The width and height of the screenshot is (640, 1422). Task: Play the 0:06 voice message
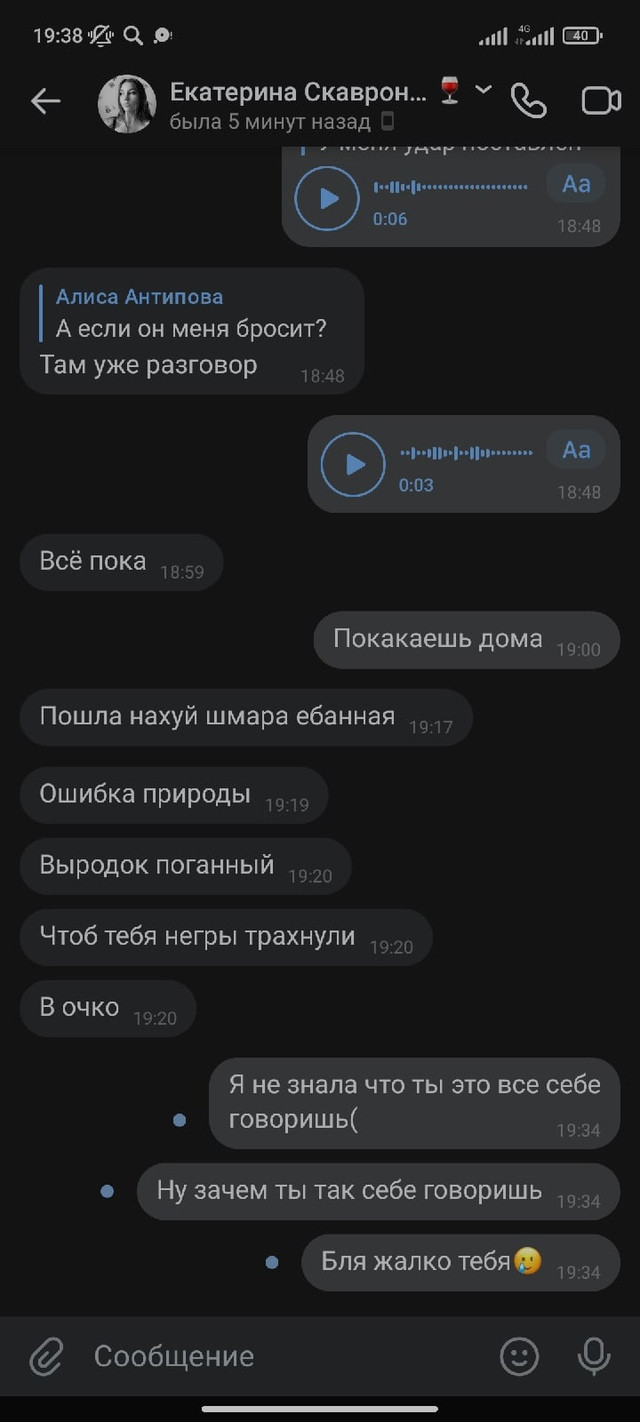327,198
